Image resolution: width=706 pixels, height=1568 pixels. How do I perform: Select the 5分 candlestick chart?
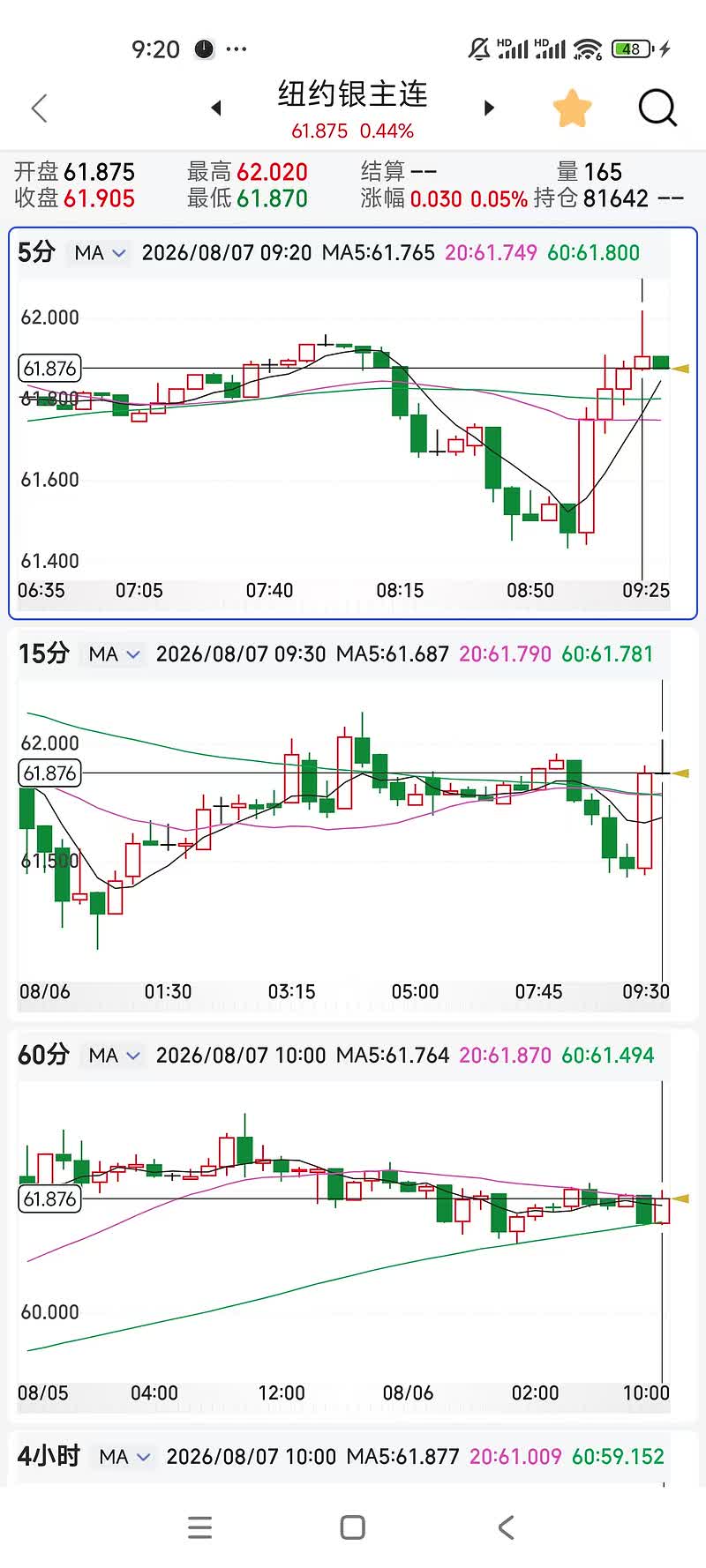point(353,423)
